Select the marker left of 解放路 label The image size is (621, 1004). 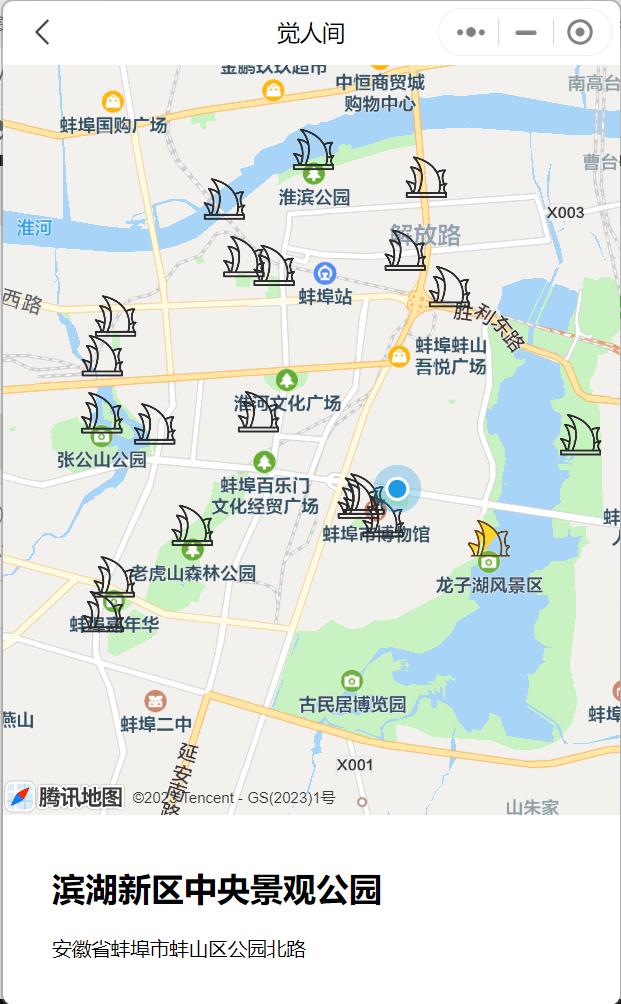pos(405,250)
